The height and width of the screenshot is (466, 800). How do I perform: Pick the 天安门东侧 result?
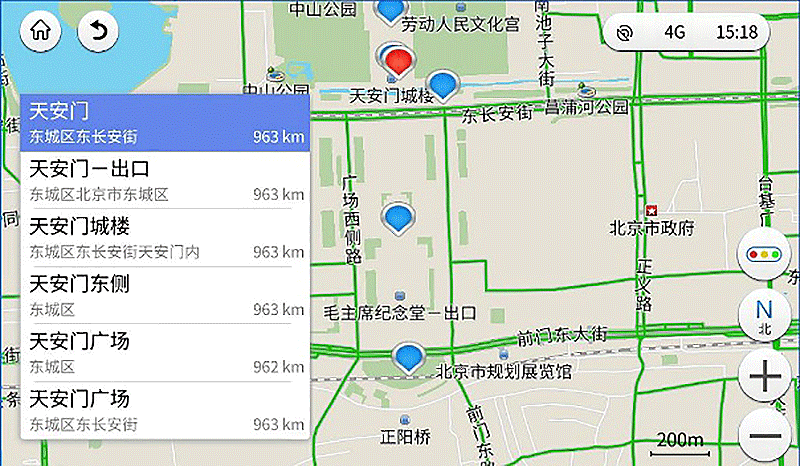point(166,296)
